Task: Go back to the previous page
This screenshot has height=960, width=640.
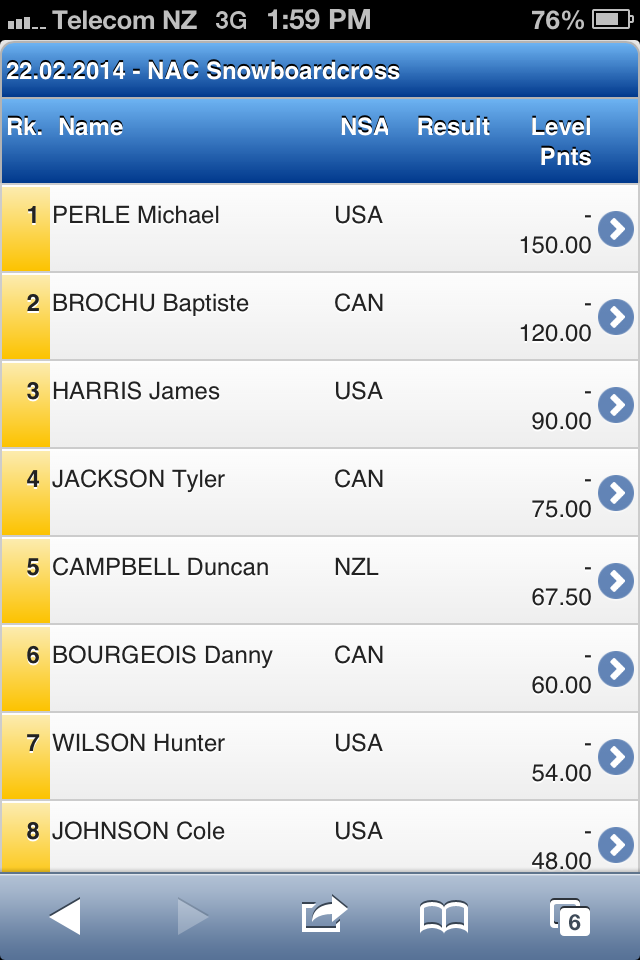Action: click(x=65, y=916)
